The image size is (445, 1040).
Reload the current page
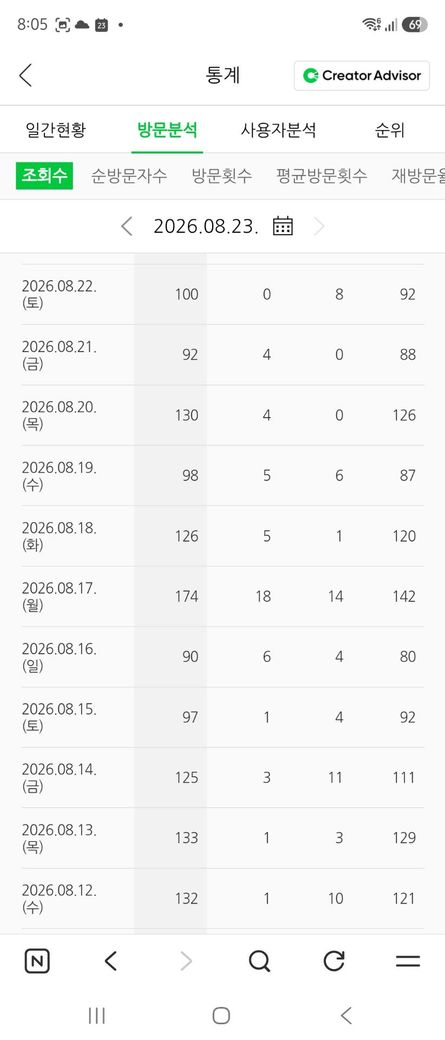(x=334, y=960)
